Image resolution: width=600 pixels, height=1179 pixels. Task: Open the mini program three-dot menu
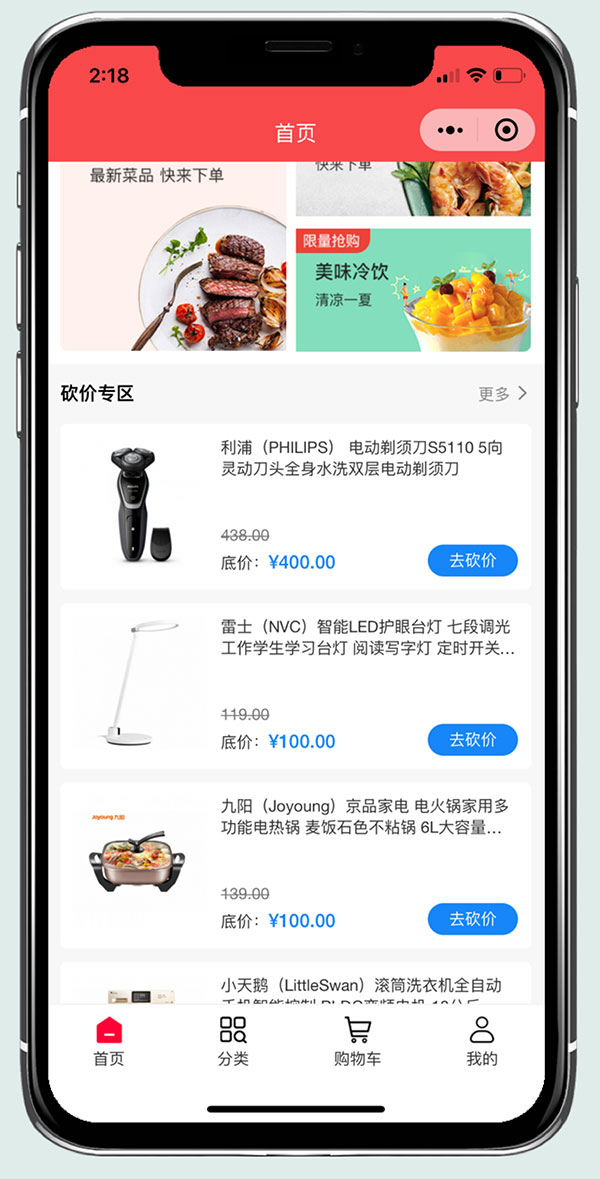pos(450,130)
